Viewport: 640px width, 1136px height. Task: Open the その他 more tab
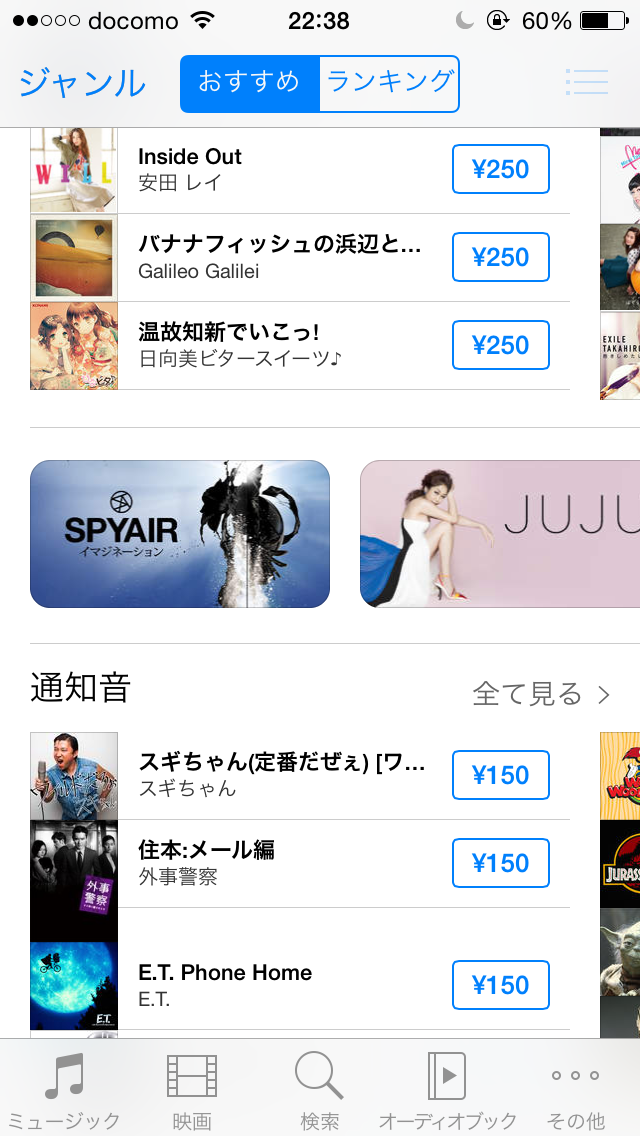coord(576,1090)
